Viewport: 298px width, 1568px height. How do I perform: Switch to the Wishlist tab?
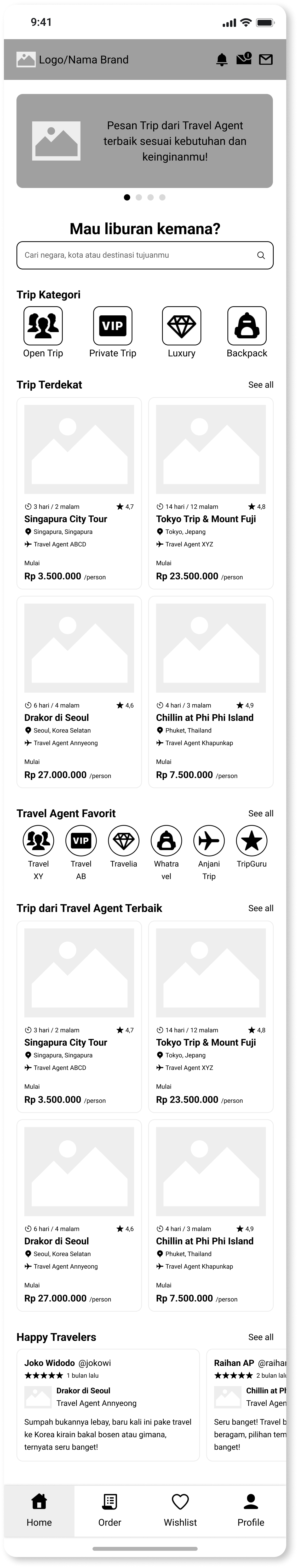(x=180, y=1510)
